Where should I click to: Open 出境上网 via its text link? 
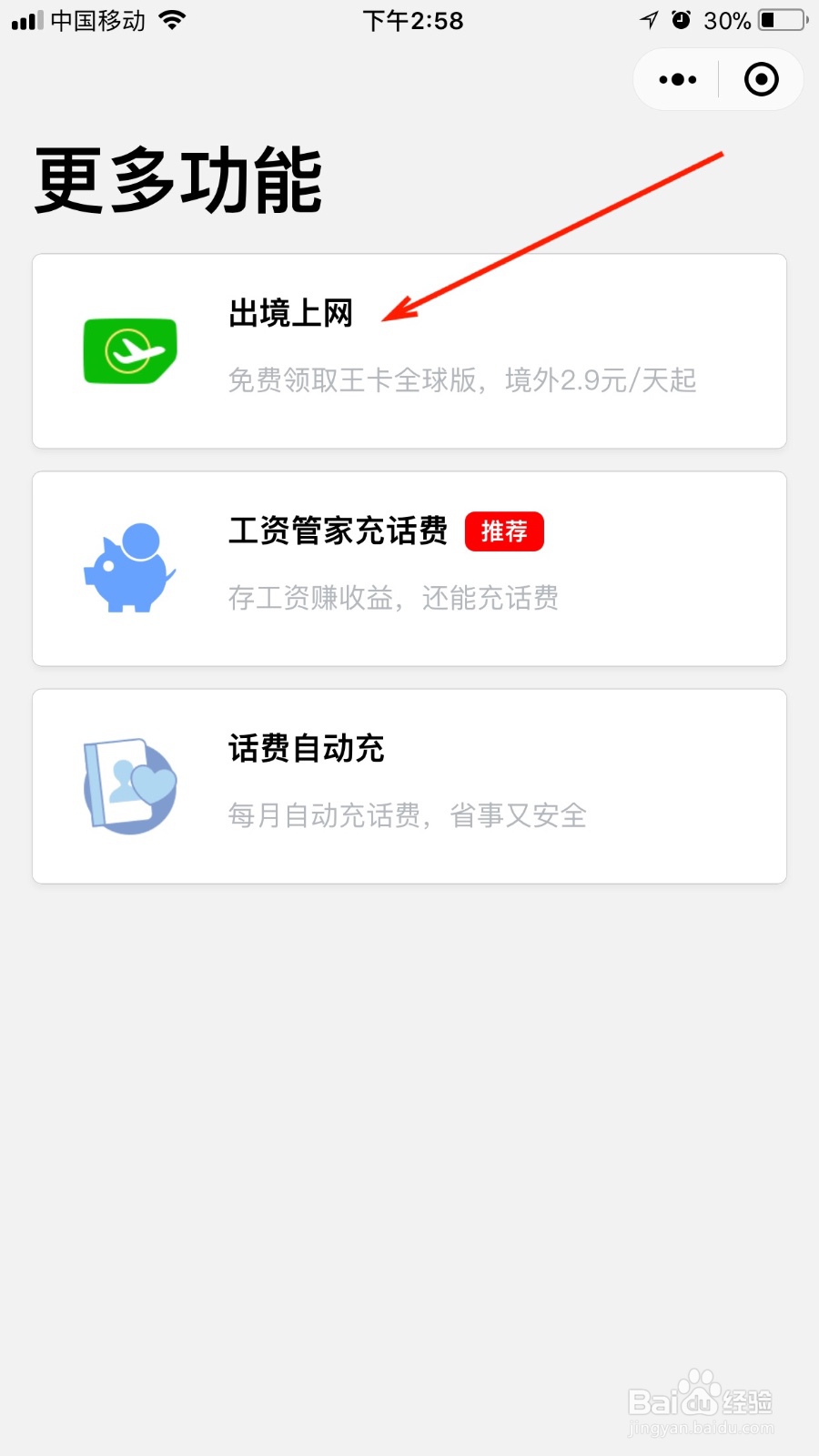click(x=290, y=313)
